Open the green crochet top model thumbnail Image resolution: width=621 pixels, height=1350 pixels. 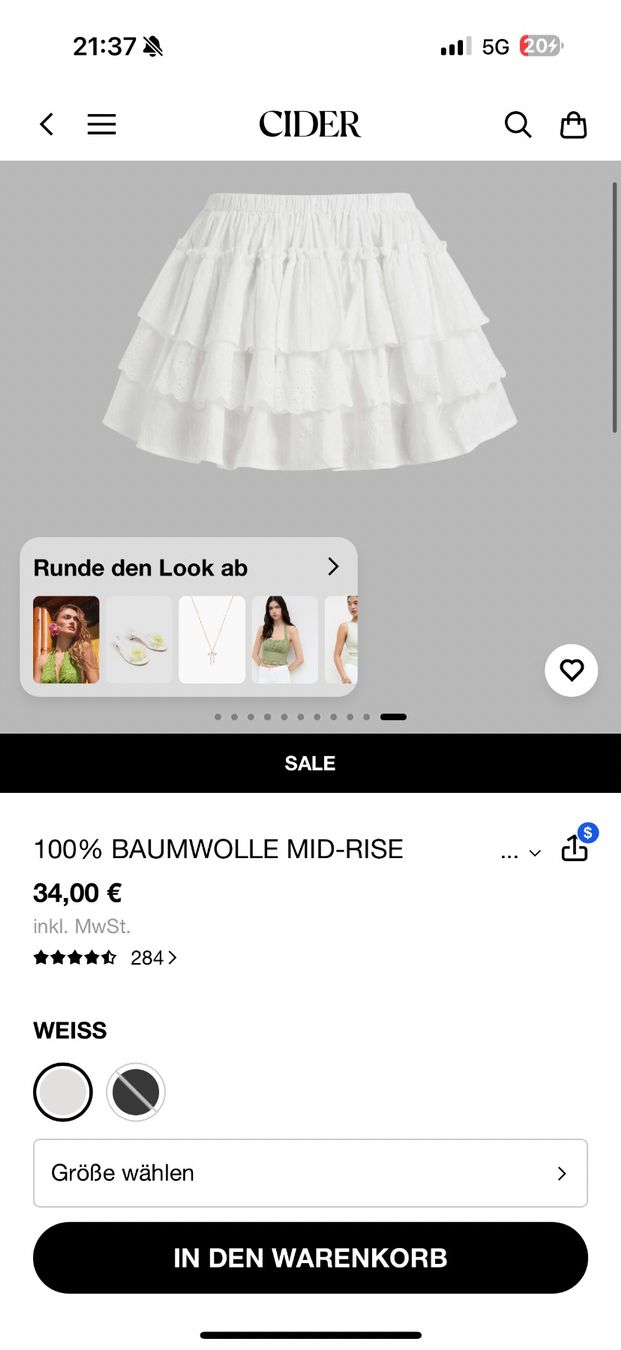coord(66,640)
